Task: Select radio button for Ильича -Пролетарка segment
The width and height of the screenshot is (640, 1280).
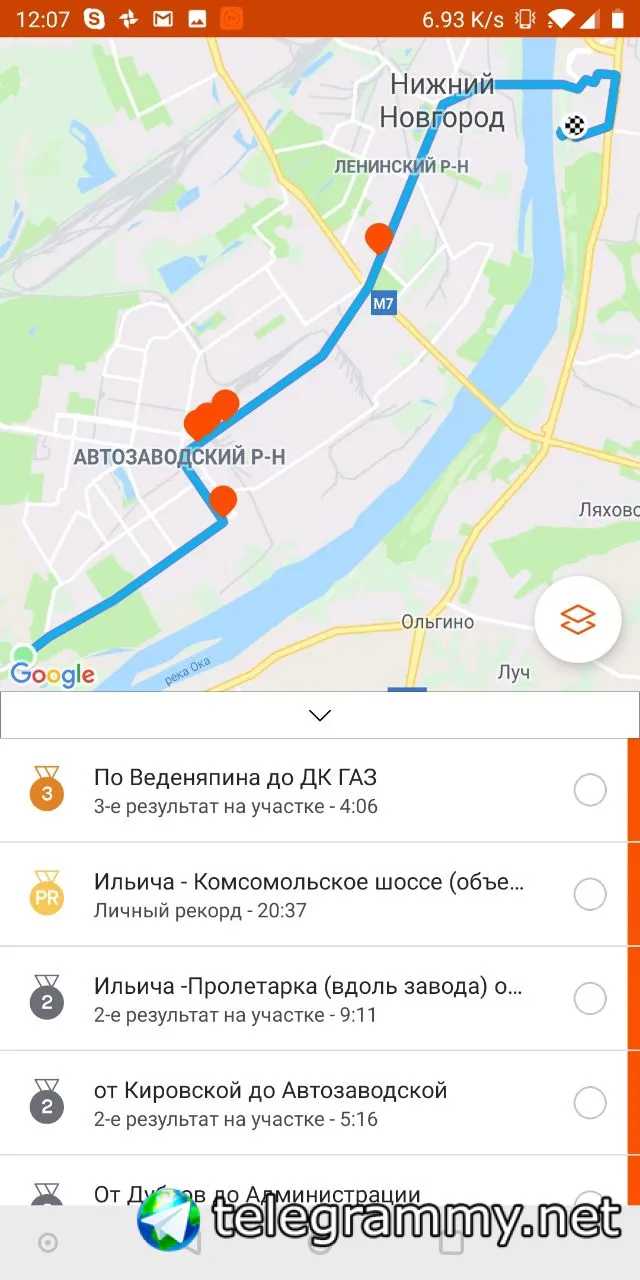Action: (x=590, y=998)
